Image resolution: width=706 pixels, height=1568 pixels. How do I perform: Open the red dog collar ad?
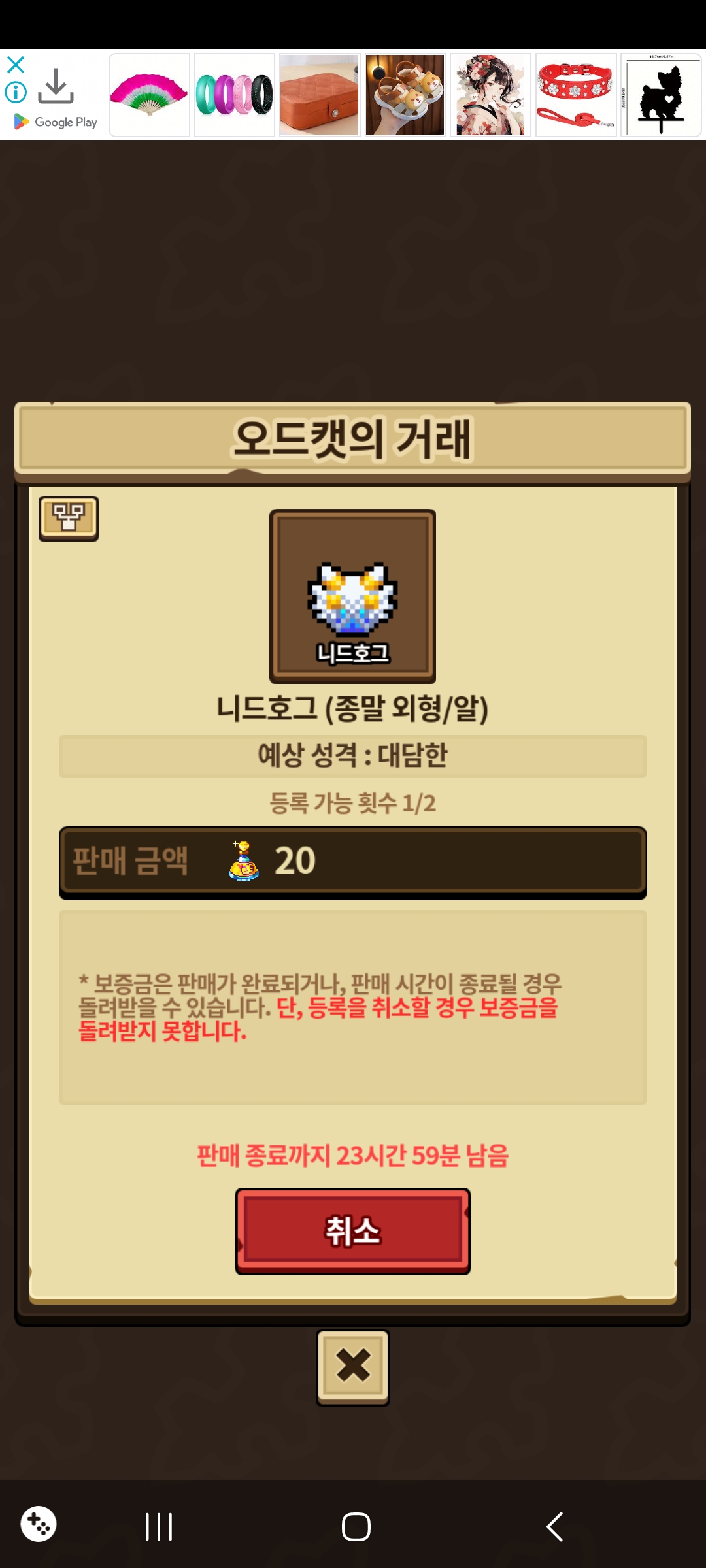(576, 95)
